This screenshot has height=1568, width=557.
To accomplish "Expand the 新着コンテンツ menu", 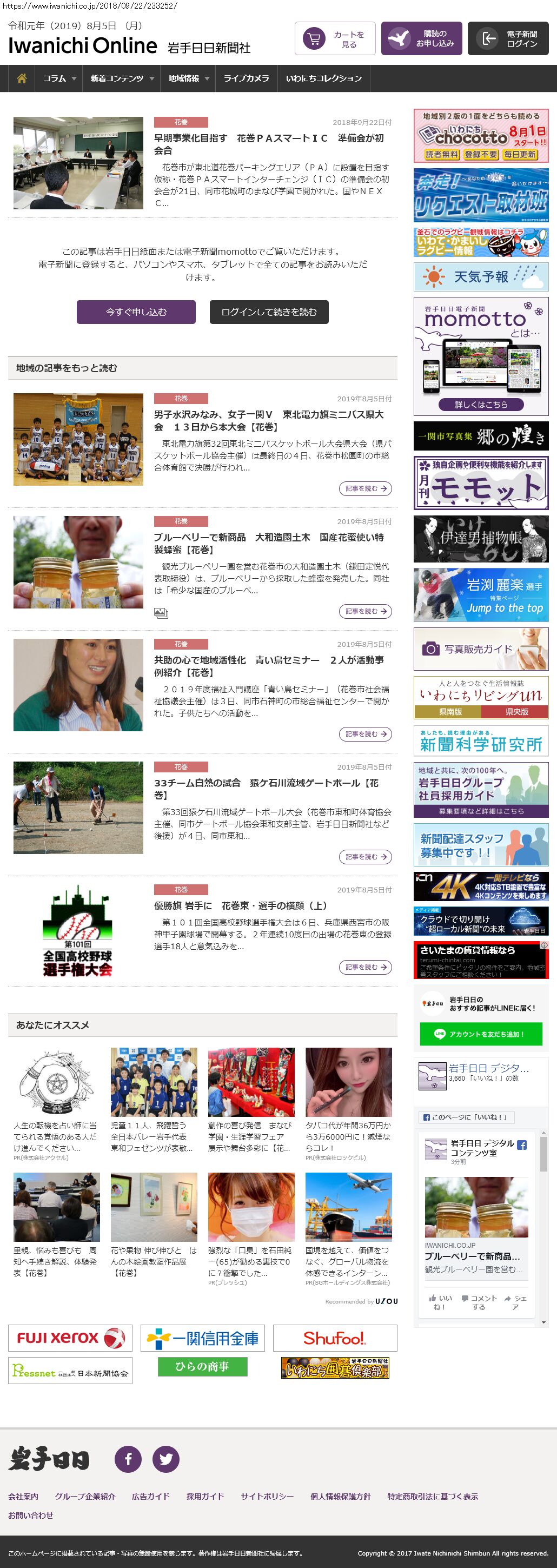I will click(121, 78).
